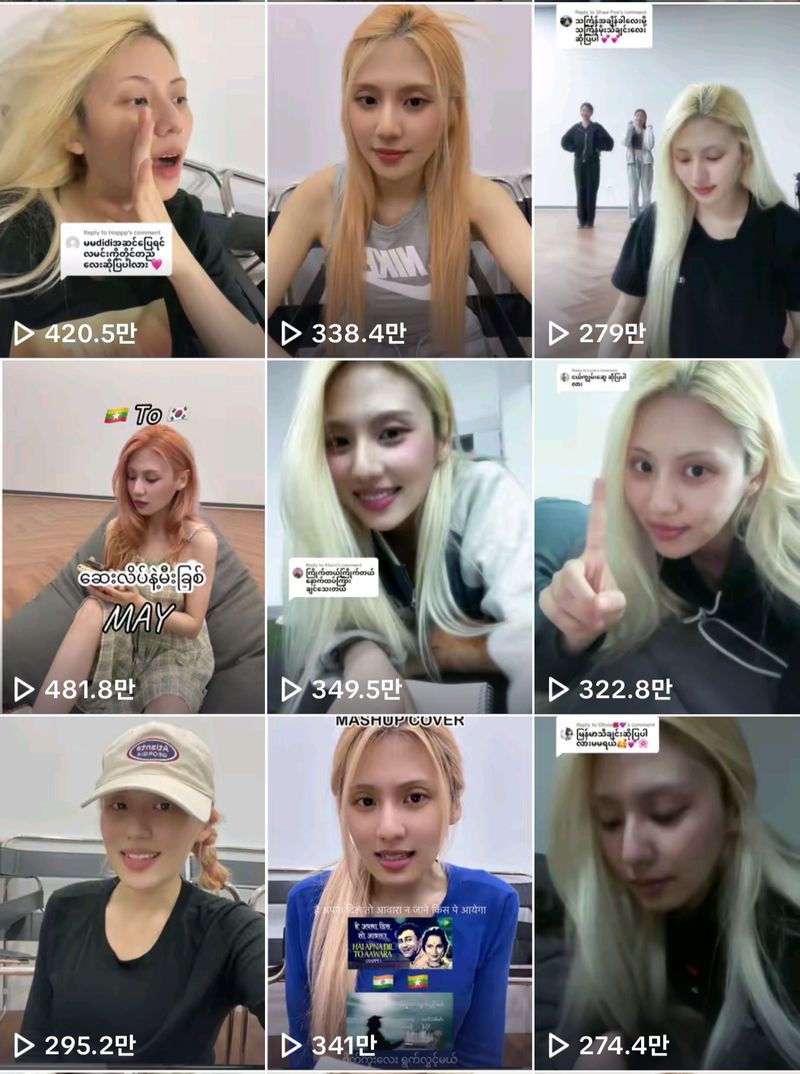The width and height of the screenshot is (800, 1074).
Task: Open the video with 274.4만 views
Action: [x=667, y=892]
